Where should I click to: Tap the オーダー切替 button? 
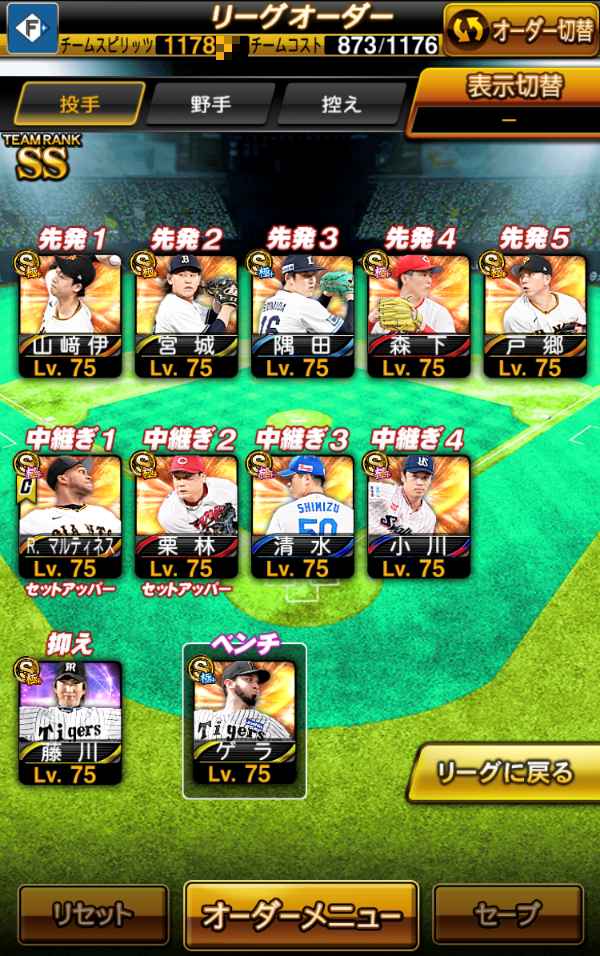tap(520, 29)
